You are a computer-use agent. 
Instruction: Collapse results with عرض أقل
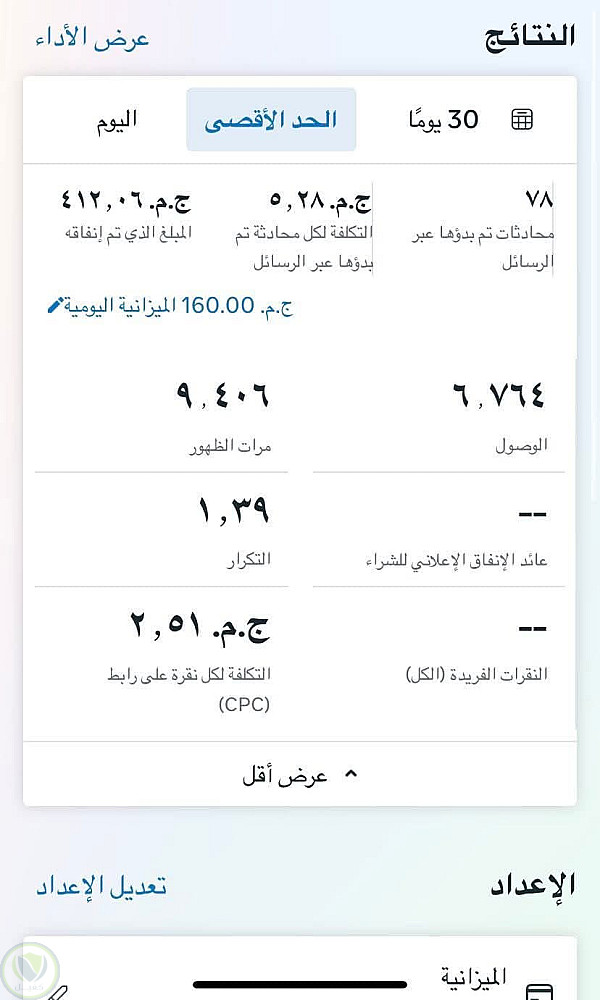pyautogui.click(x=299, y=775)
